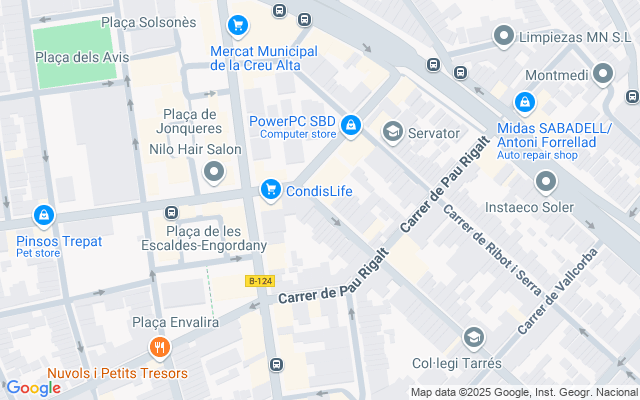640x400 pixels.
Task: Open the Col·legi Tarrés school pin
Action: click(473, 337)
